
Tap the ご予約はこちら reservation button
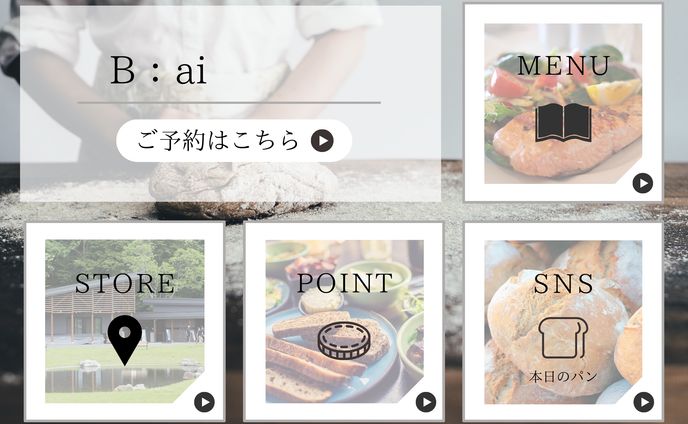[x=234, y=141]
